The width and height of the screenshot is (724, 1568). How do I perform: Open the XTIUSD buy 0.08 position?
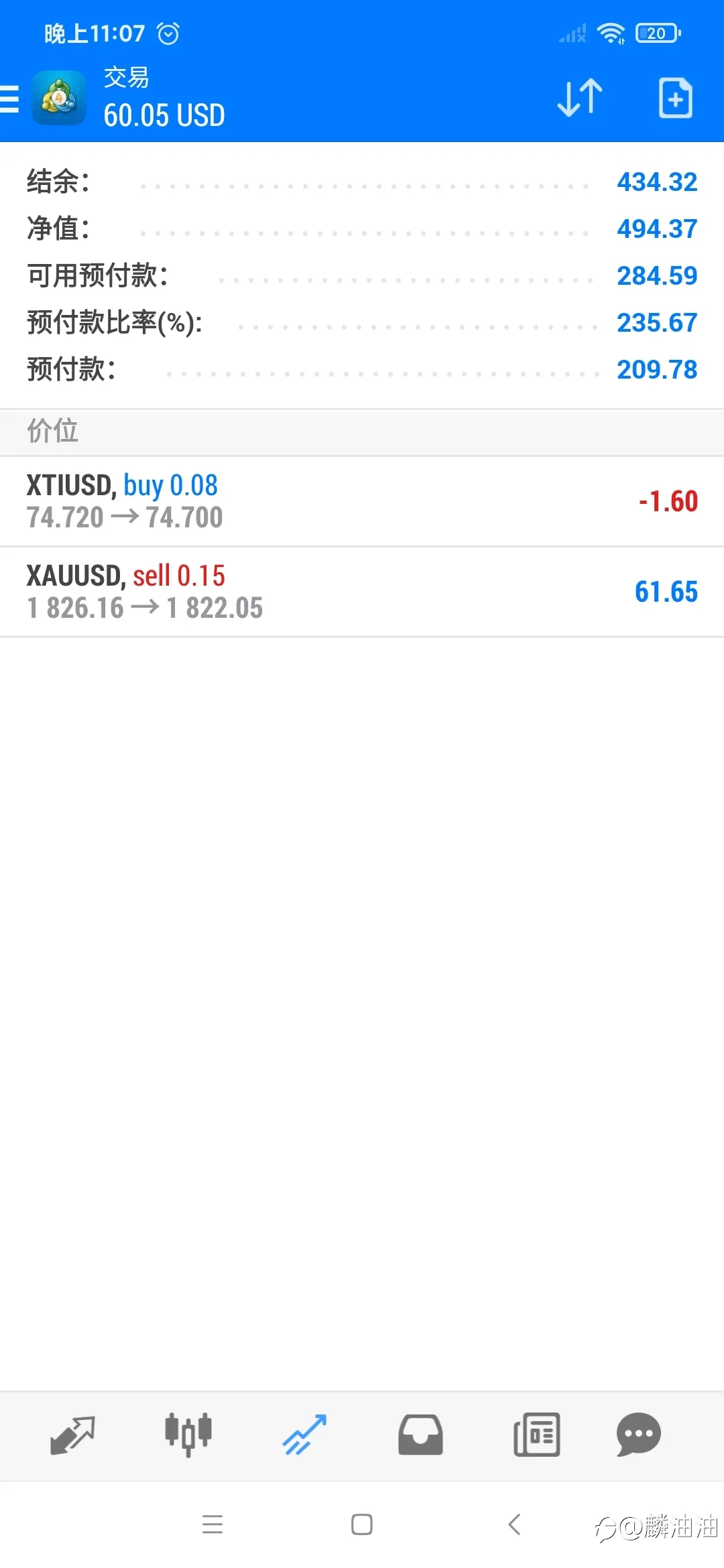[x=362, y=501]
